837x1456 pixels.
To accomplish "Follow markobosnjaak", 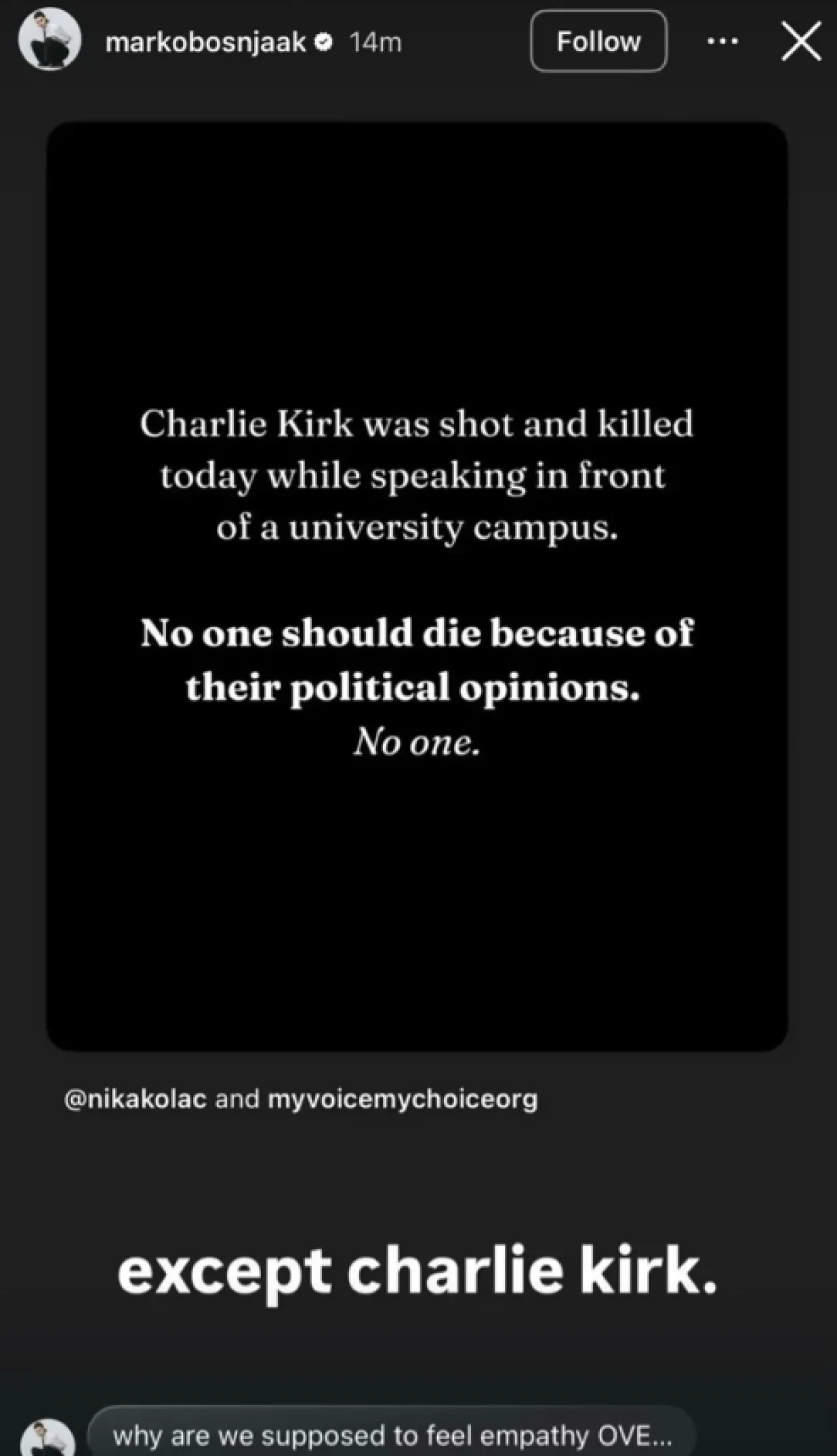I will [x=598, y=41].
